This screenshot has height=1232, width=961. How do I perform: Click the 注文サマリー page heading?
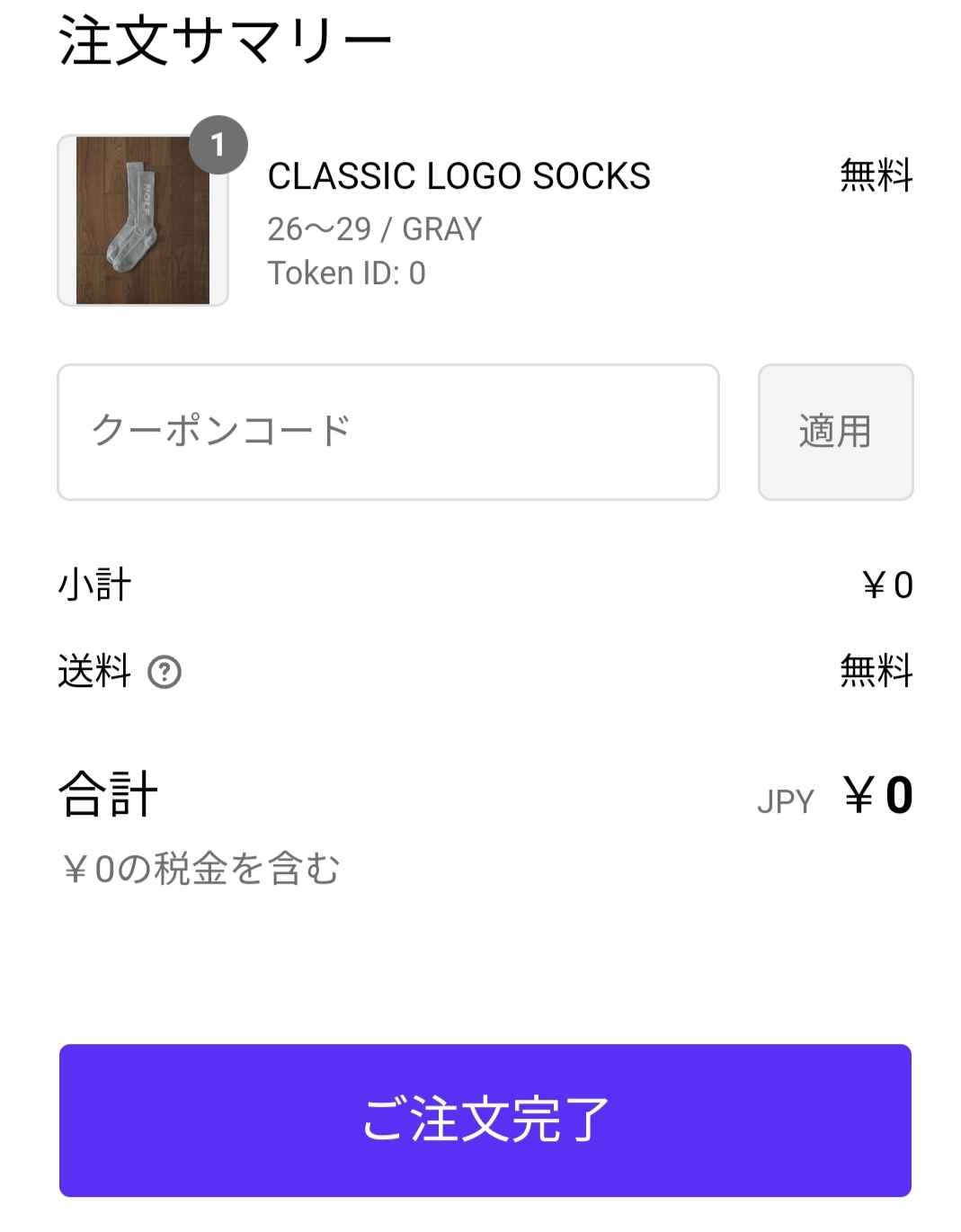(x=225, y=36)
